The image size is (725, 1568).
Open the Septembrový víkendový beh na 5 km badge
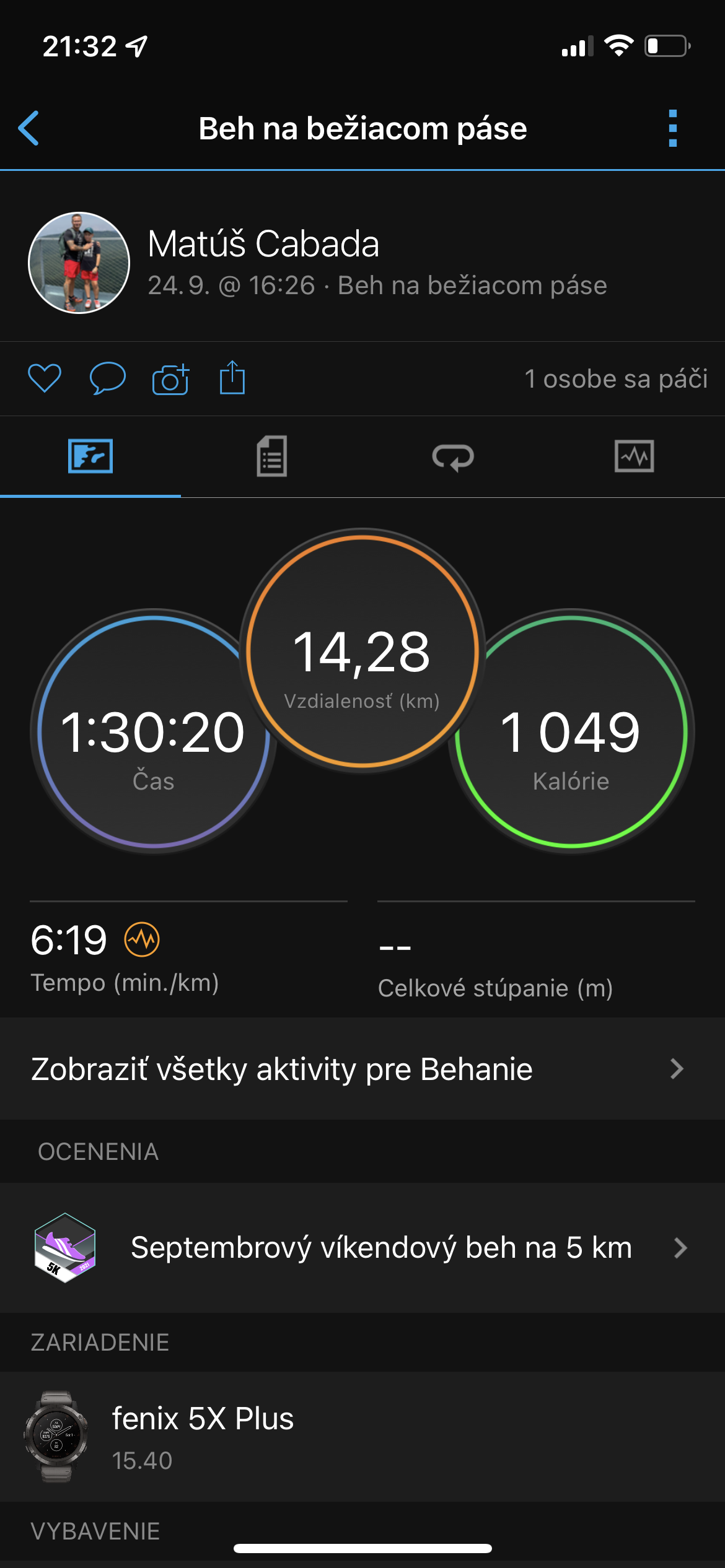362,1247
